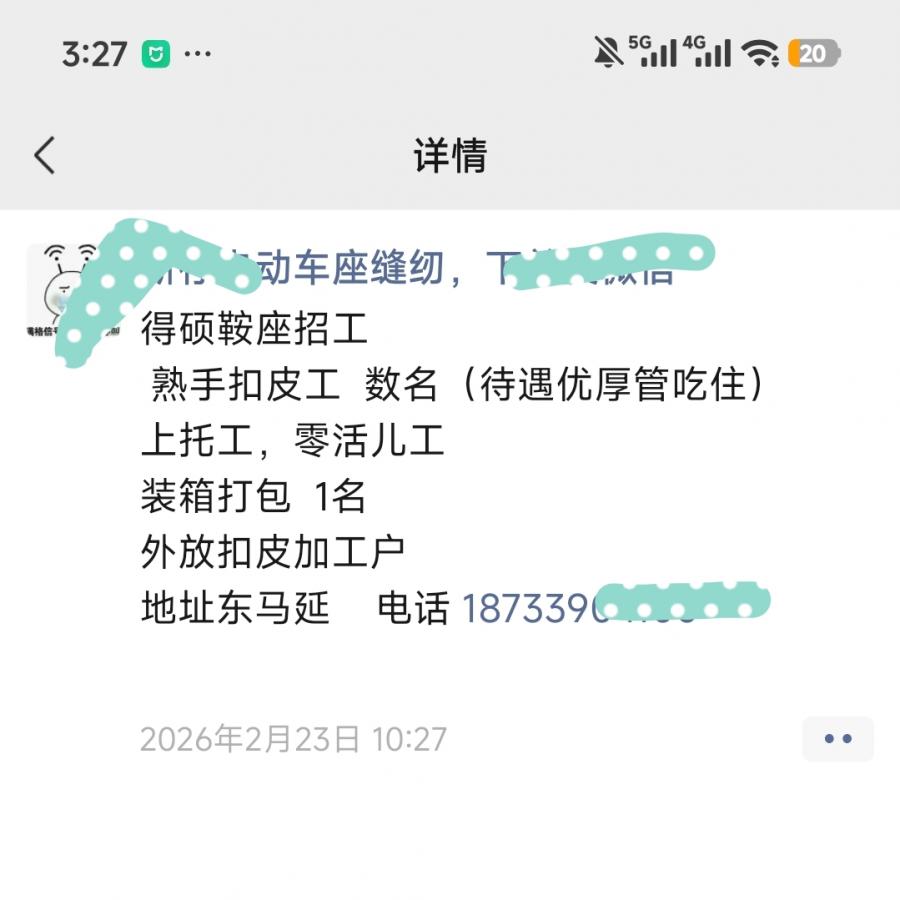Open the poster's blue nickname link

400,268
